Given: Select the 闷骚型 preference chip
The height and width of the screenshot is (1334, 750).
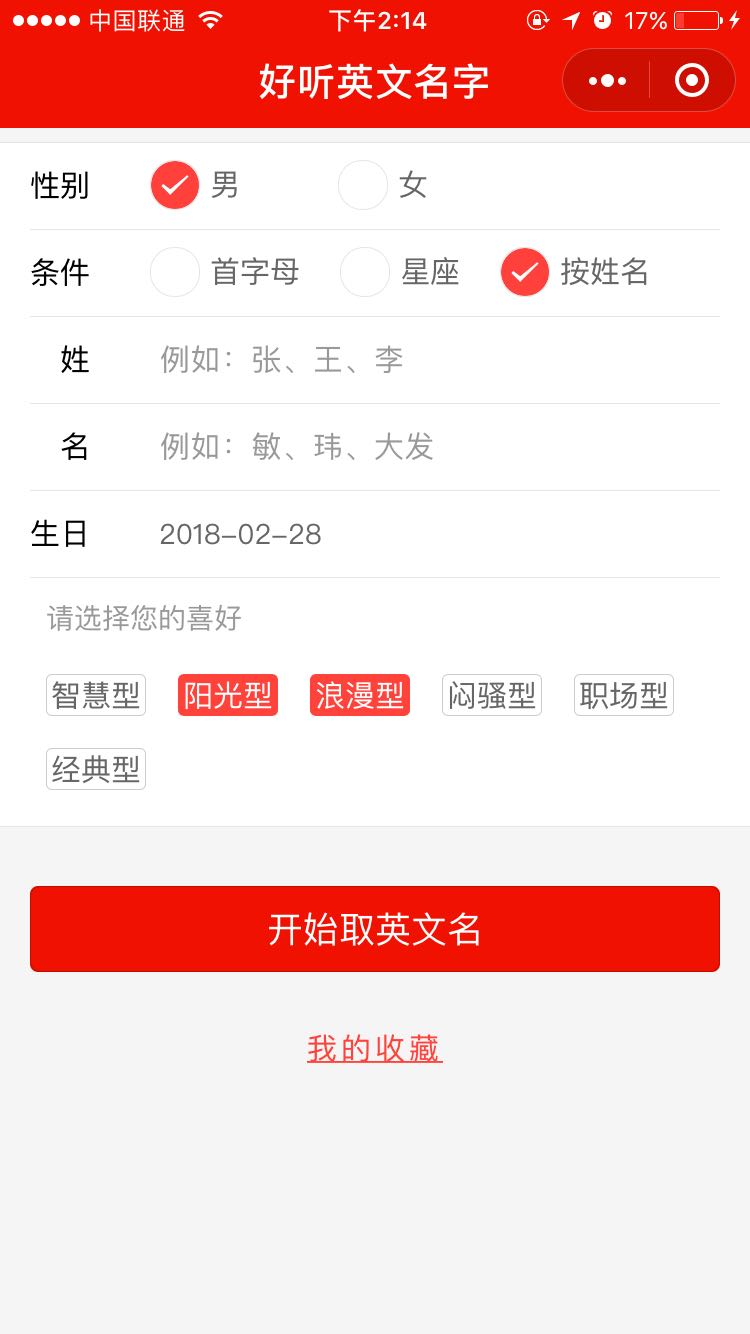Looking at the screenshot, I should [492, 695].
